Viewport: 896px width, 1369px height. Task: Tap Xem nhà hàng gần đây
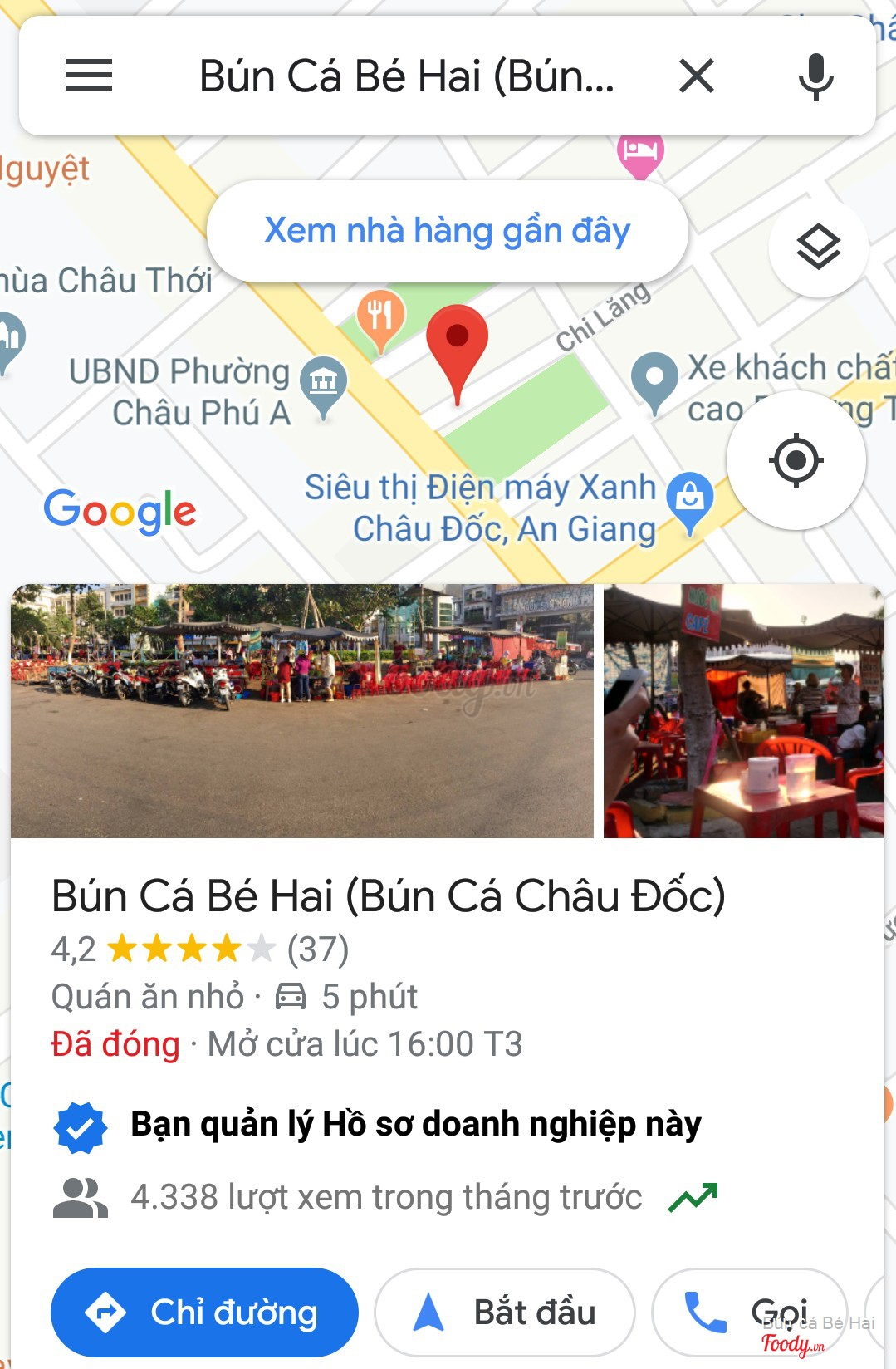click(447, 231)
